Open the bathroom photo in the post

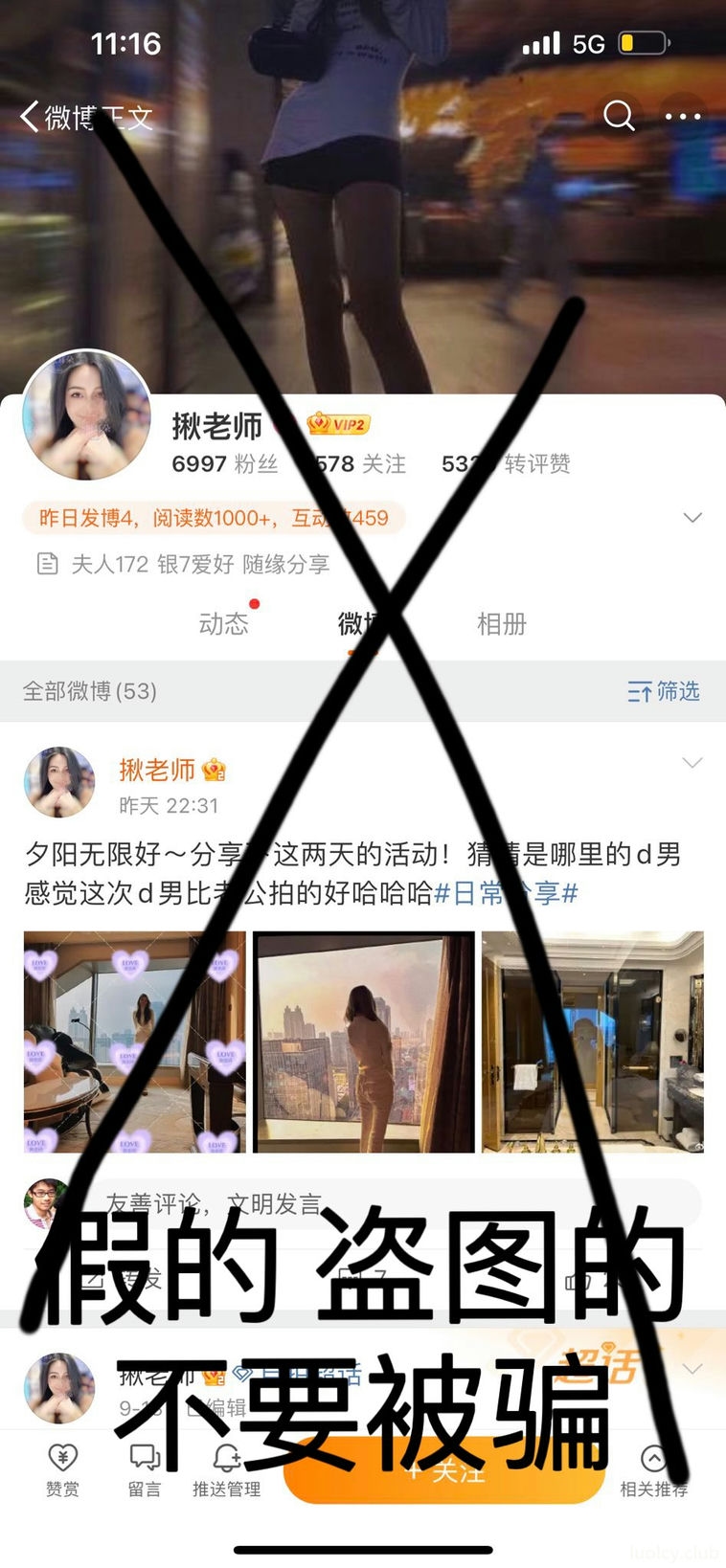(592, 1042)
